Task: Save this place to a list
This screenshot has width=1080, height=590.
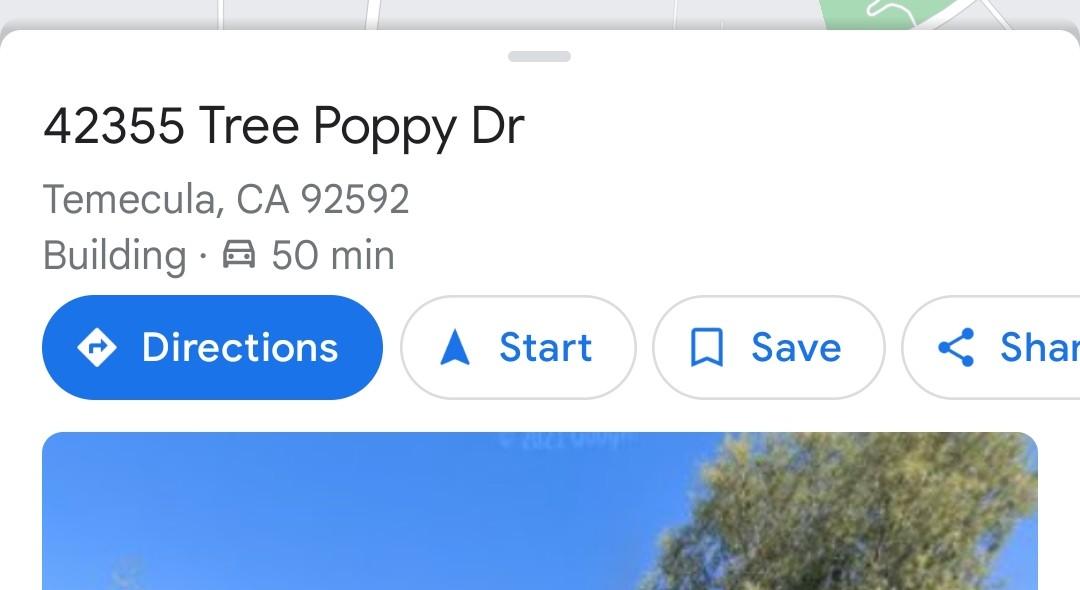Action: coord(768,348)
